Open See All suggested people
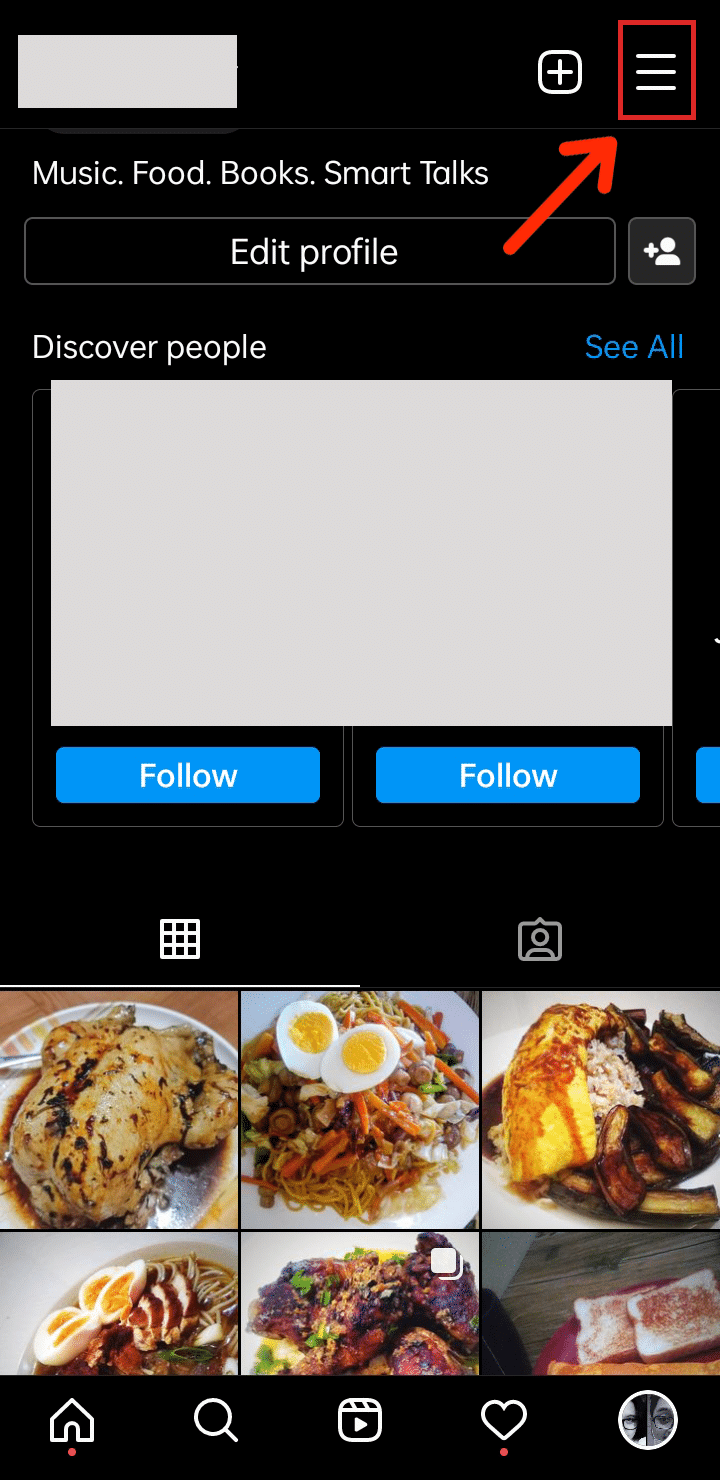Screen dimensions: 720x1480 tap(634, 347)
